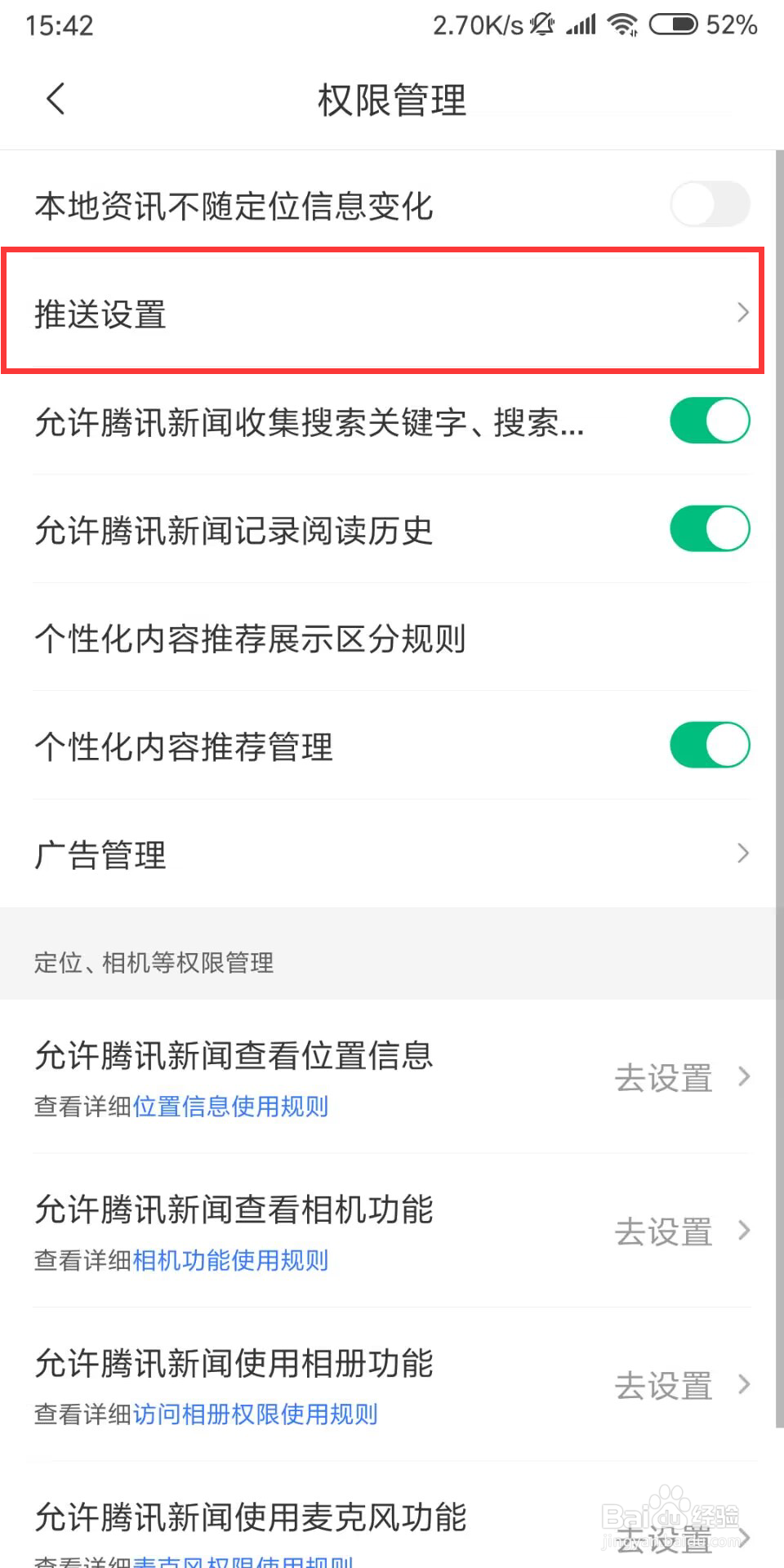Disable 个性化内容推荐管理 switch
The width and height of the screenshot is (784, 1568).
(709, 744)
